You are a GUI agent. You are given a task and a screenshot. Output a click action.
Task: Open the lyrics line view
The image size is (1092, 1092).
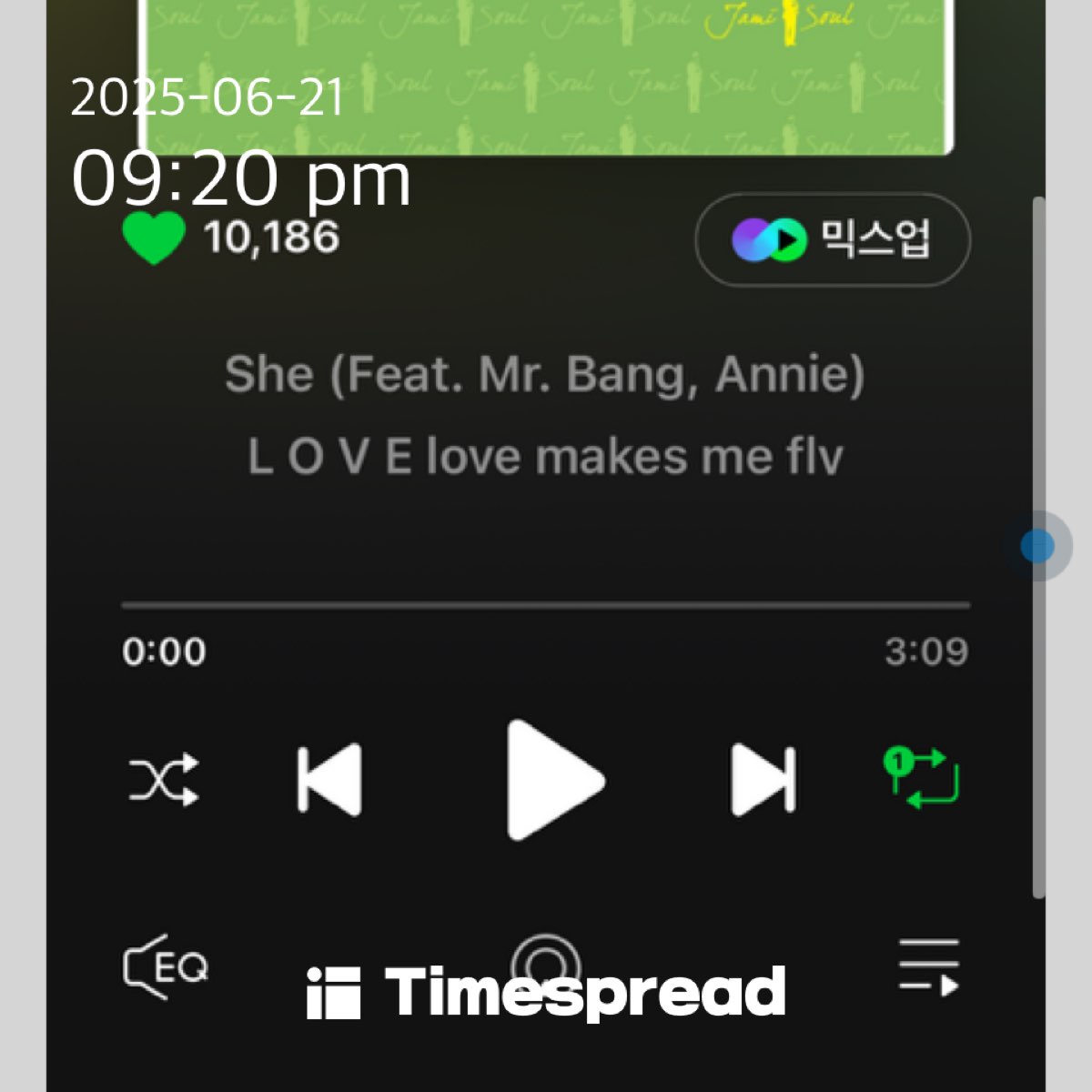click(x=545, y=456)
